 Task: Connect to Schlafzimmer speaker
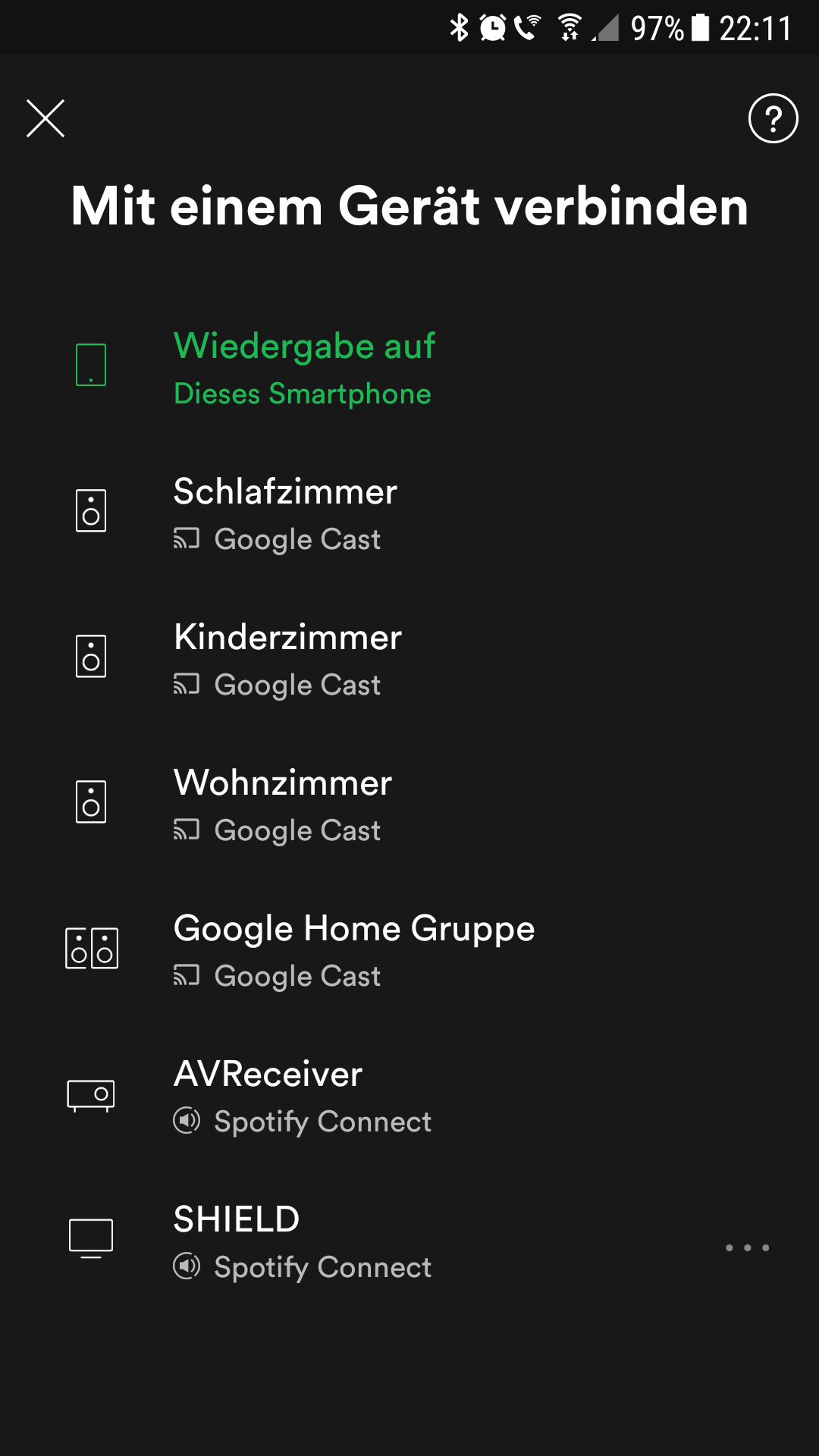(285, 513)
